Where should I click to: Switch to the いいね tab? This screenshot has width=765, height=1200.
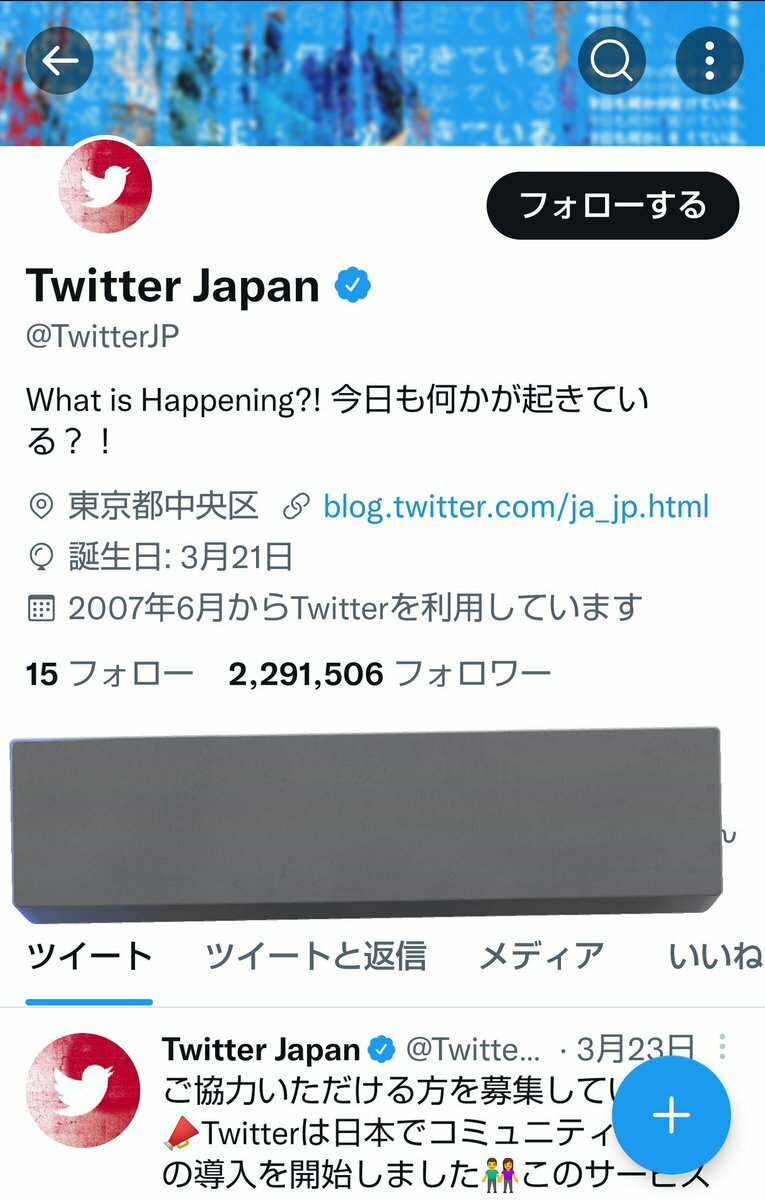coord(714,956)
